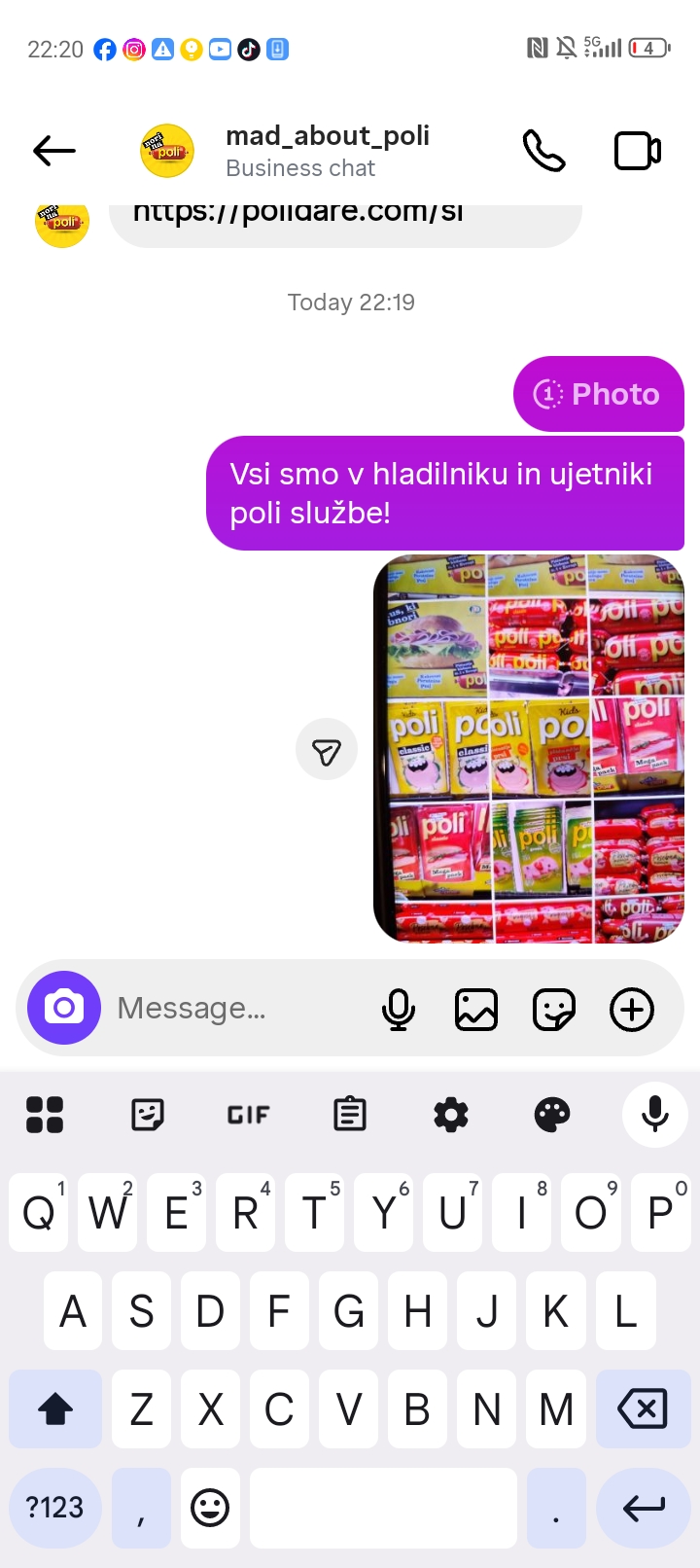The image size is (700, 1568).
Task: Open the keyboard clipboard
Action: [350, 1115]
